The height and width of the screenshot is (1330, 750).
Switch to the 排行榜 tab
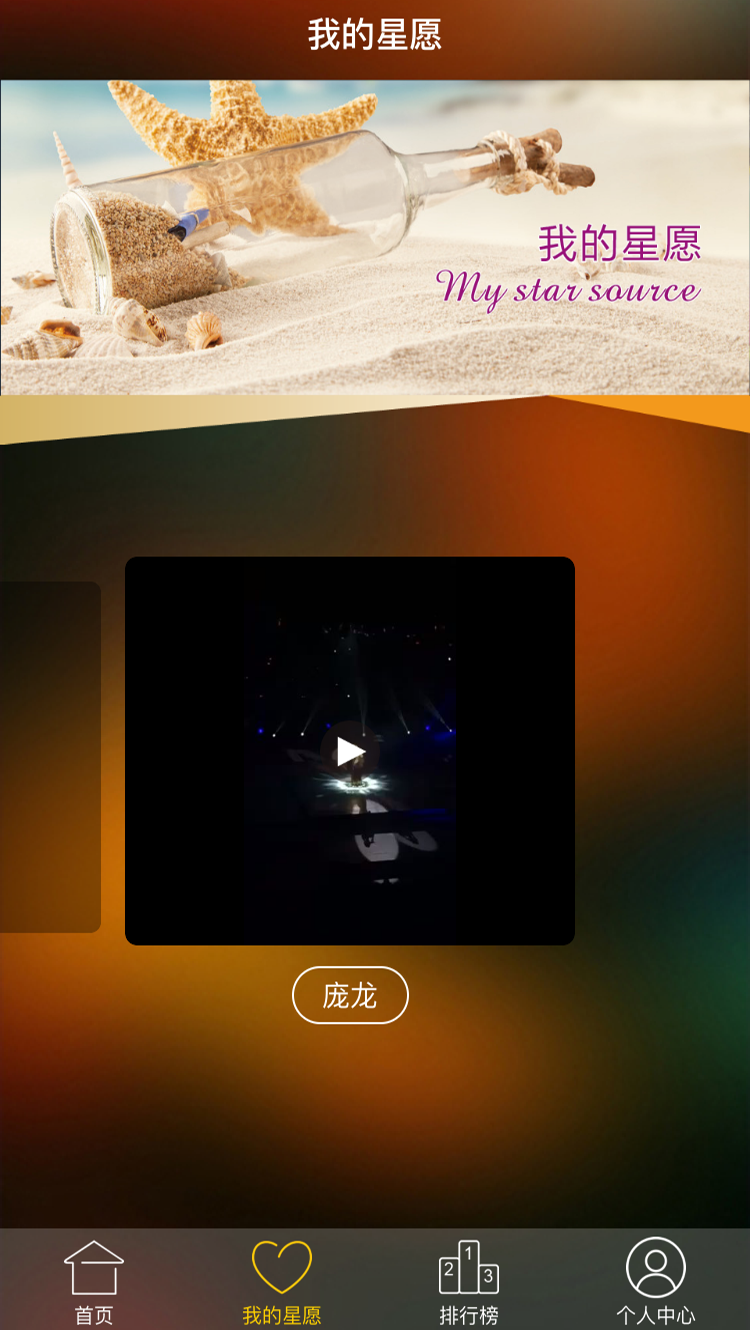(468, 1282)
